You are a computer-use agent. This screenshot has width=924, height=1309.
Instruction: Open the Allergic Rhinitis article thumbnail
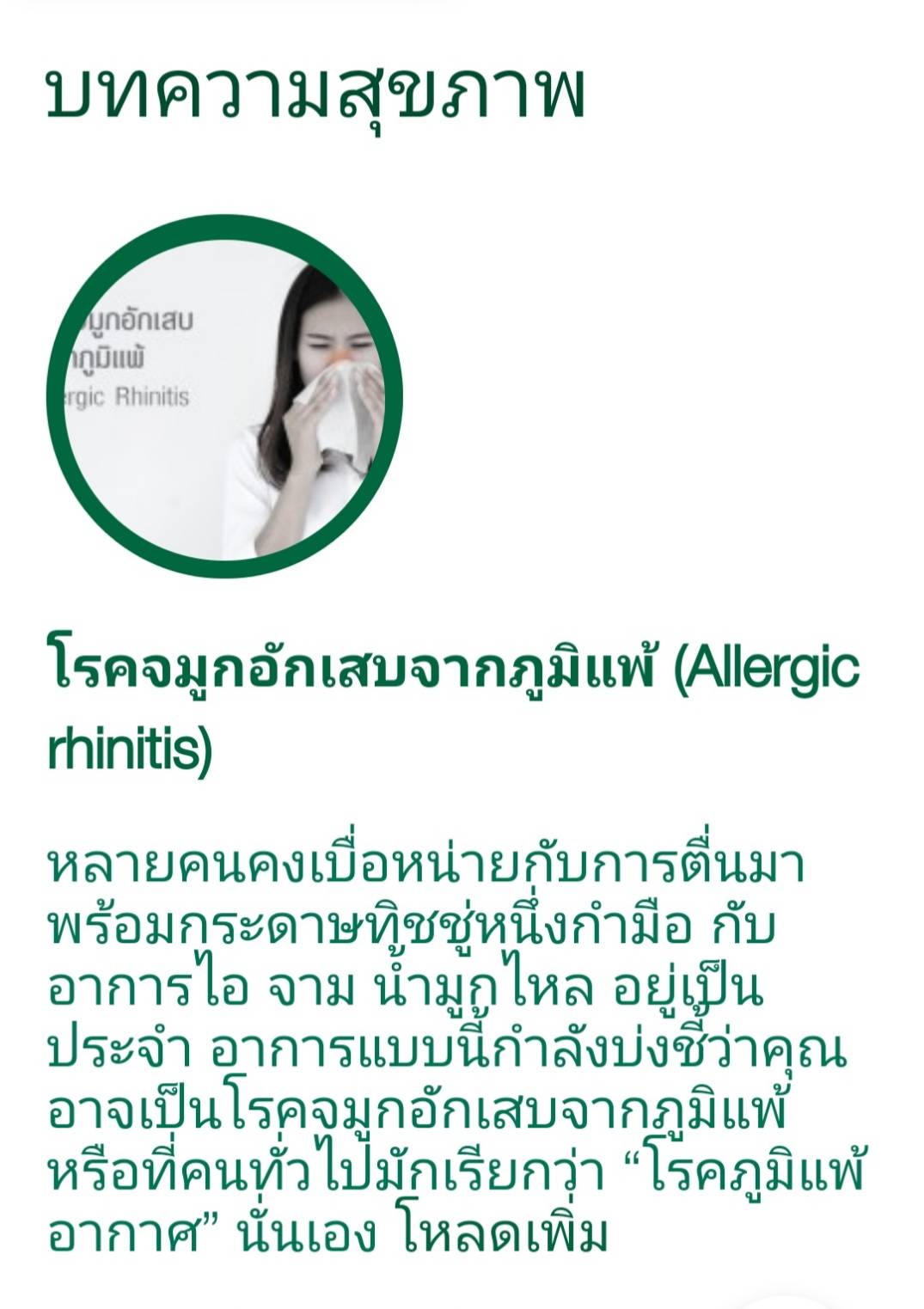(x=224, y=396)
